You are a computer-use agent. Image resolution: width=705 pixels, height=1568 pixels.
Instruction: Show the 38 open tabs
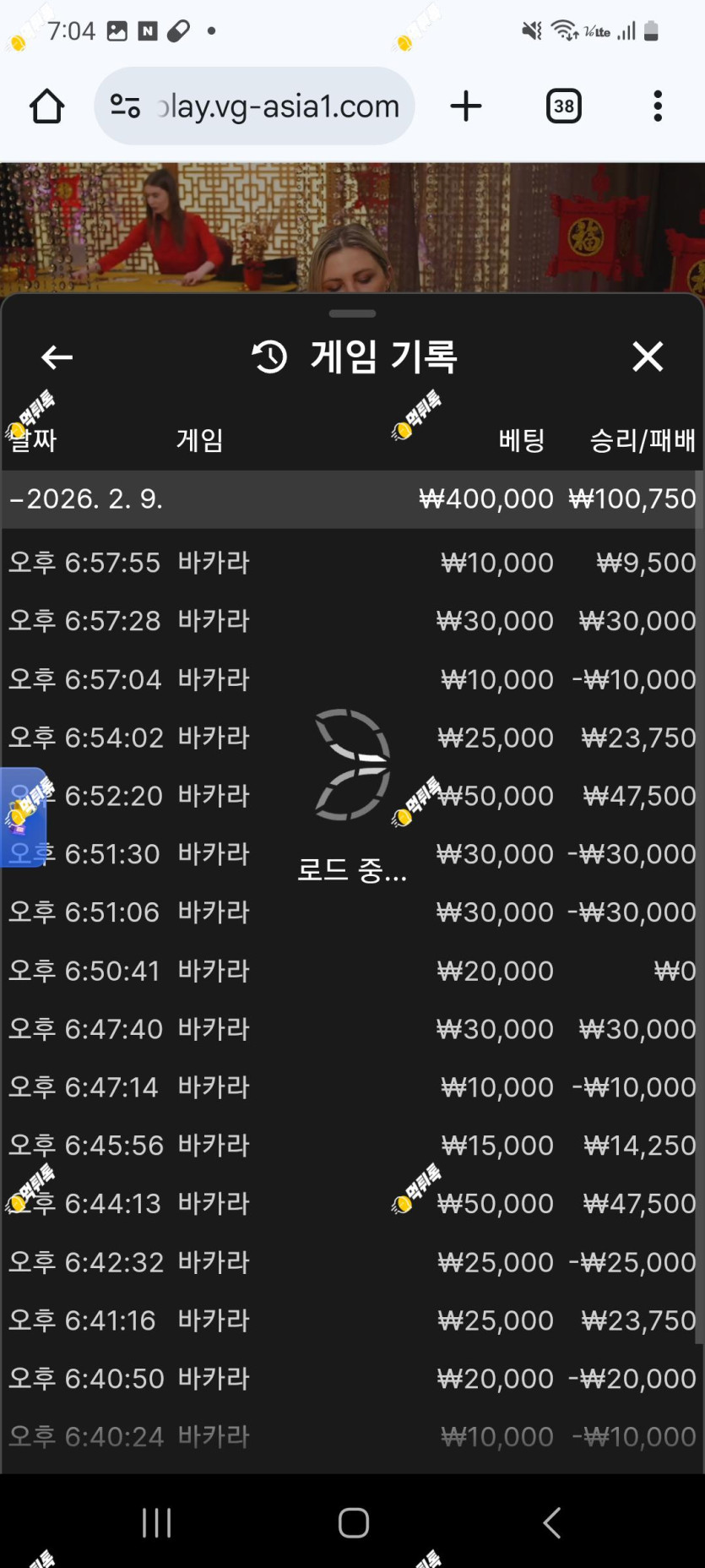point(563,106)
